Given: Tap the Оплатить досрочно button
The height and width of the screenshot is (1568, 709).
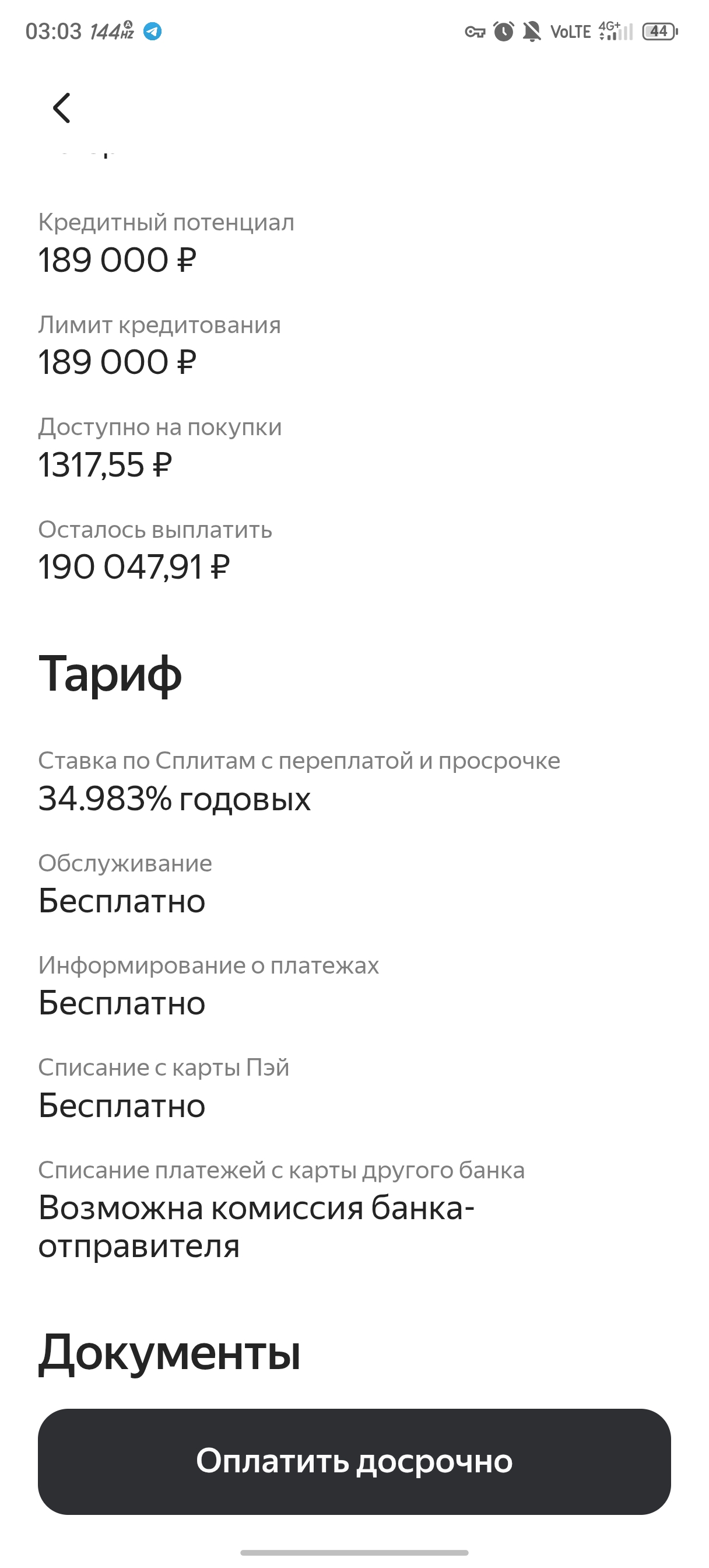Looking at the screenshot, I should pos(354,1461).
